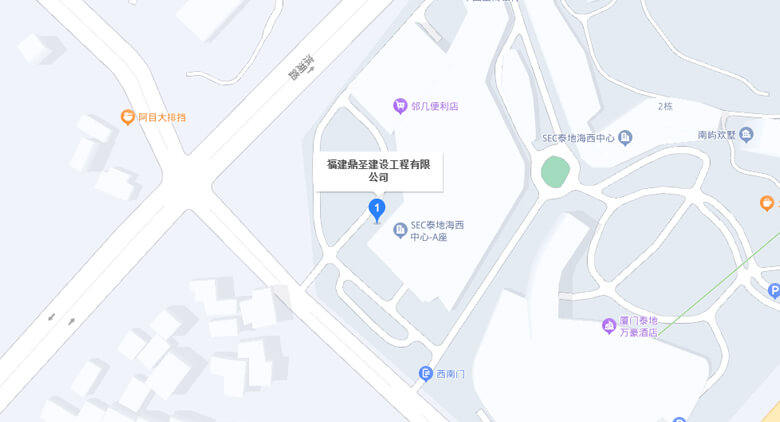Viewport: 780px width, 422px height.
Task: Open the 福建鼎圣建设工程有限公司 info label
Action: click(378, 171)
